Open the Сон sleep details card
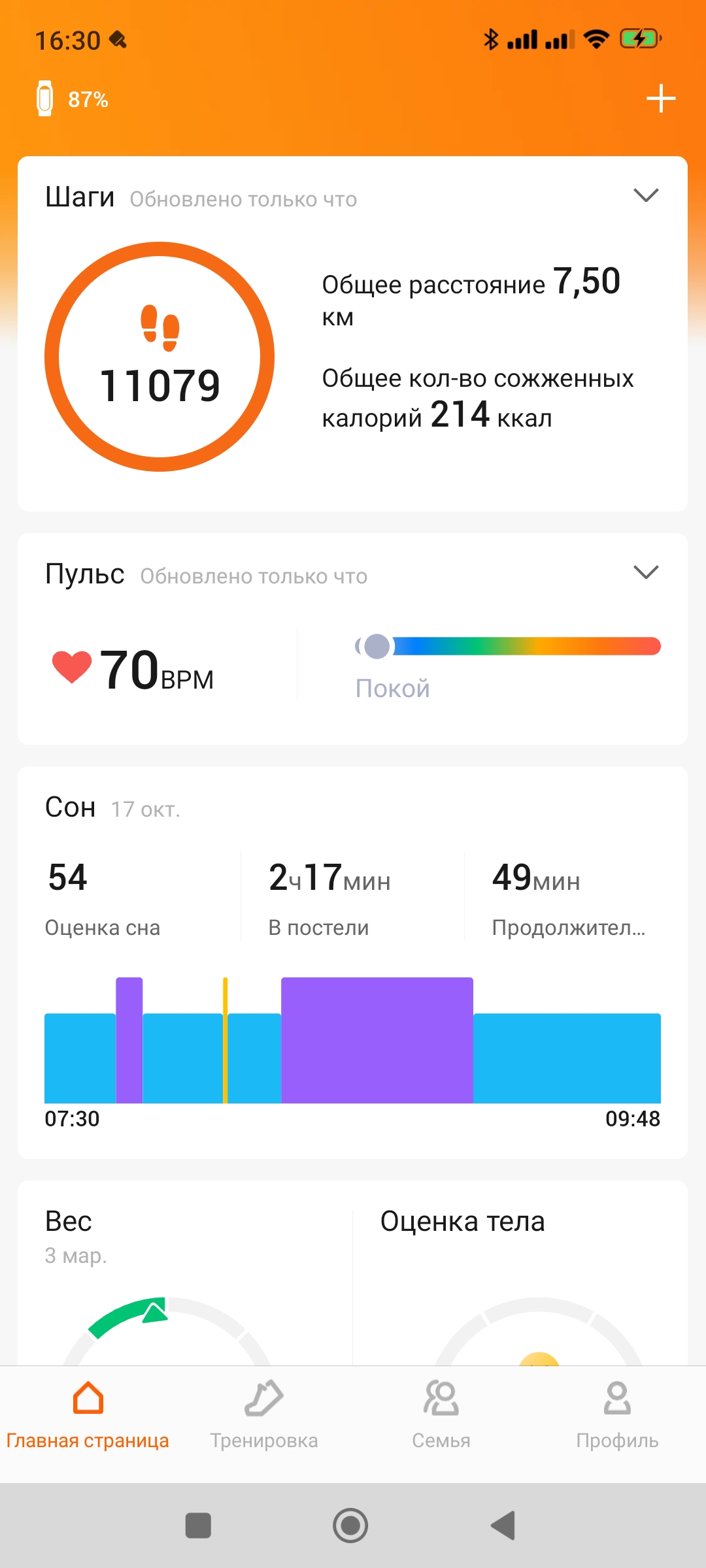The width and height of the screenshot is (706, 1568). [x=352, y=960]
